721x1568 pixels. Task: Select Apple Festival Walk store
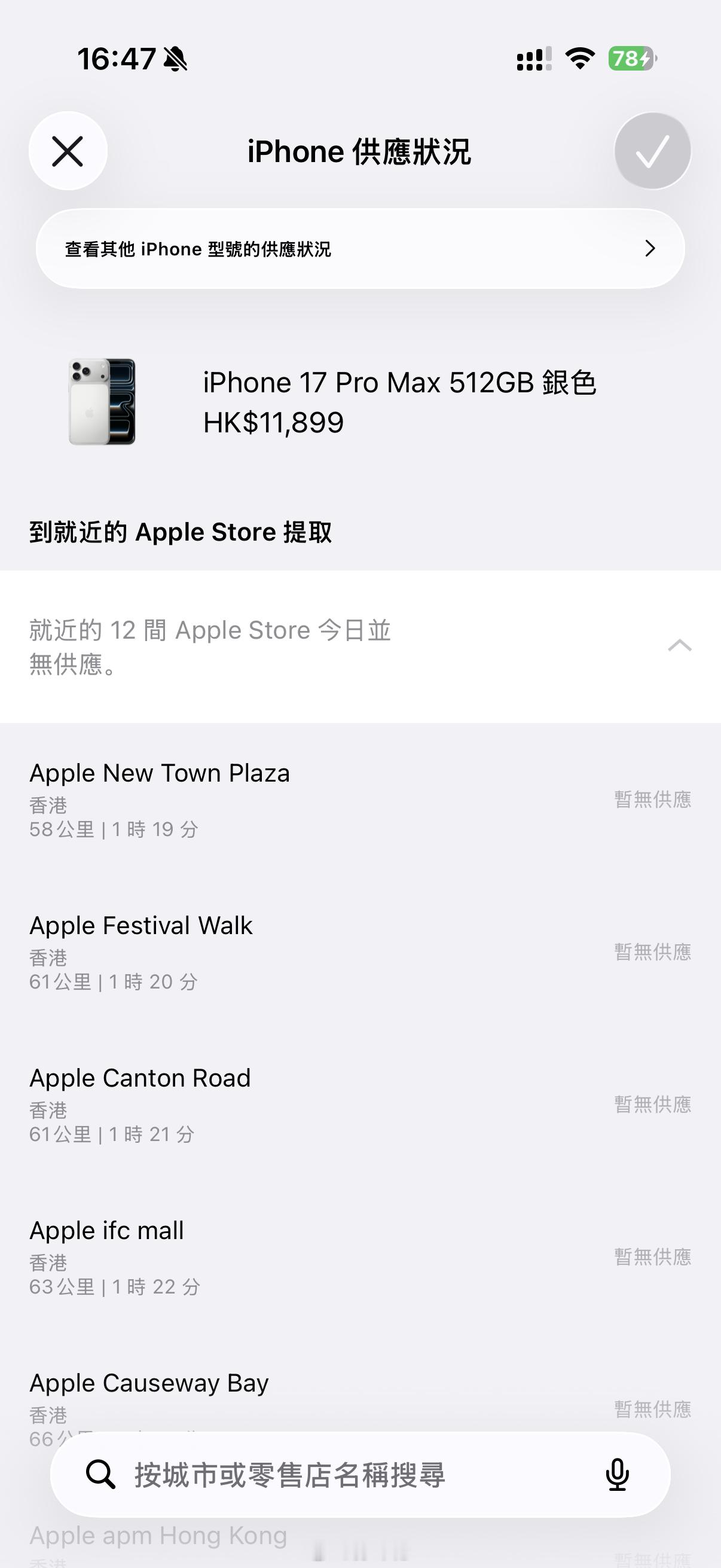[x=140, y=925]
